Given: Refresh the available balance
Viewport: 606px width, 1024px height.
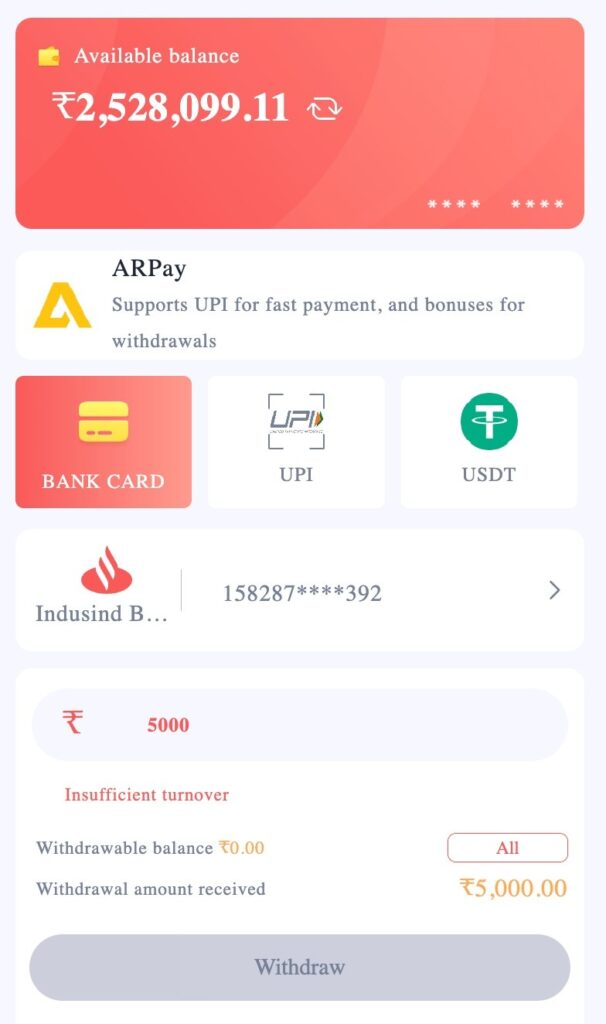Looking at the screenshot, I should pyautogui.click(x=325, y=108).
